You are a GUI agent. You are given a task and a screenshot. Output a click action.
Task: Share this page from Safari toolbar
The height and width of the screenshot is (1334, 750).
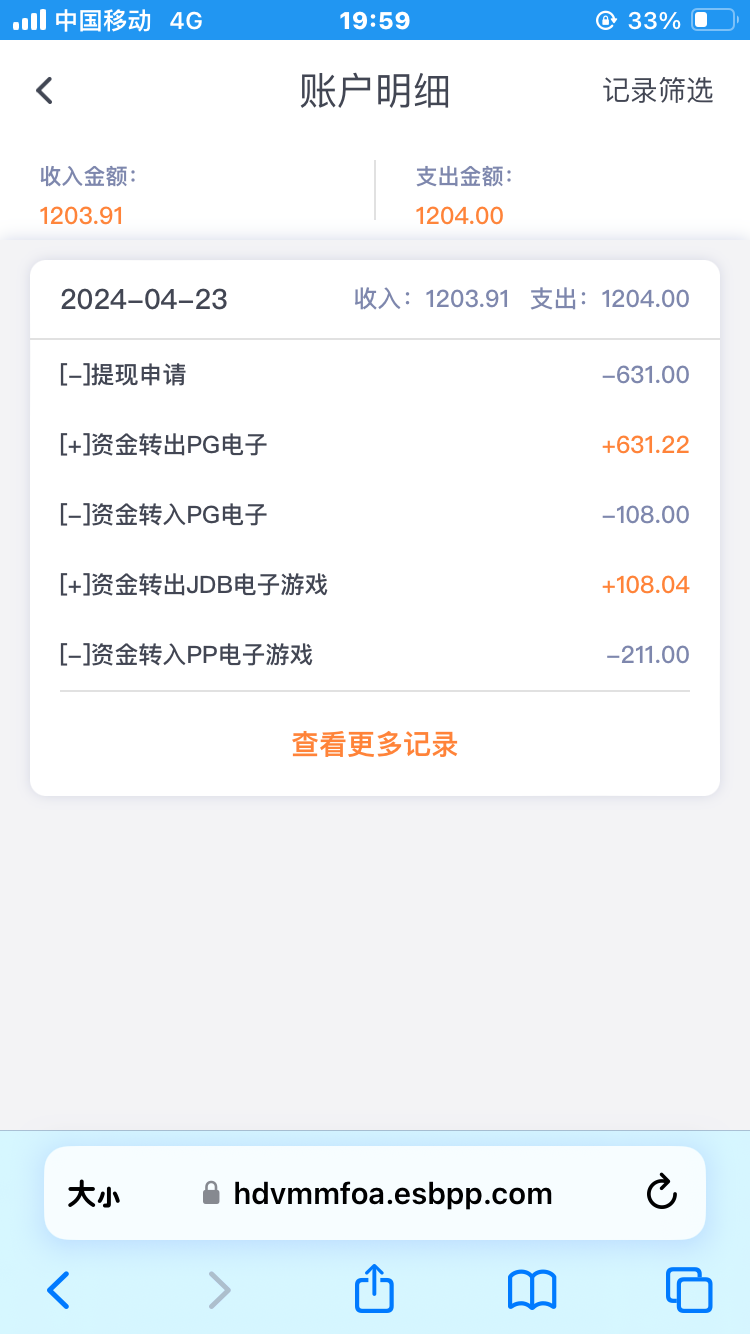375,1289
